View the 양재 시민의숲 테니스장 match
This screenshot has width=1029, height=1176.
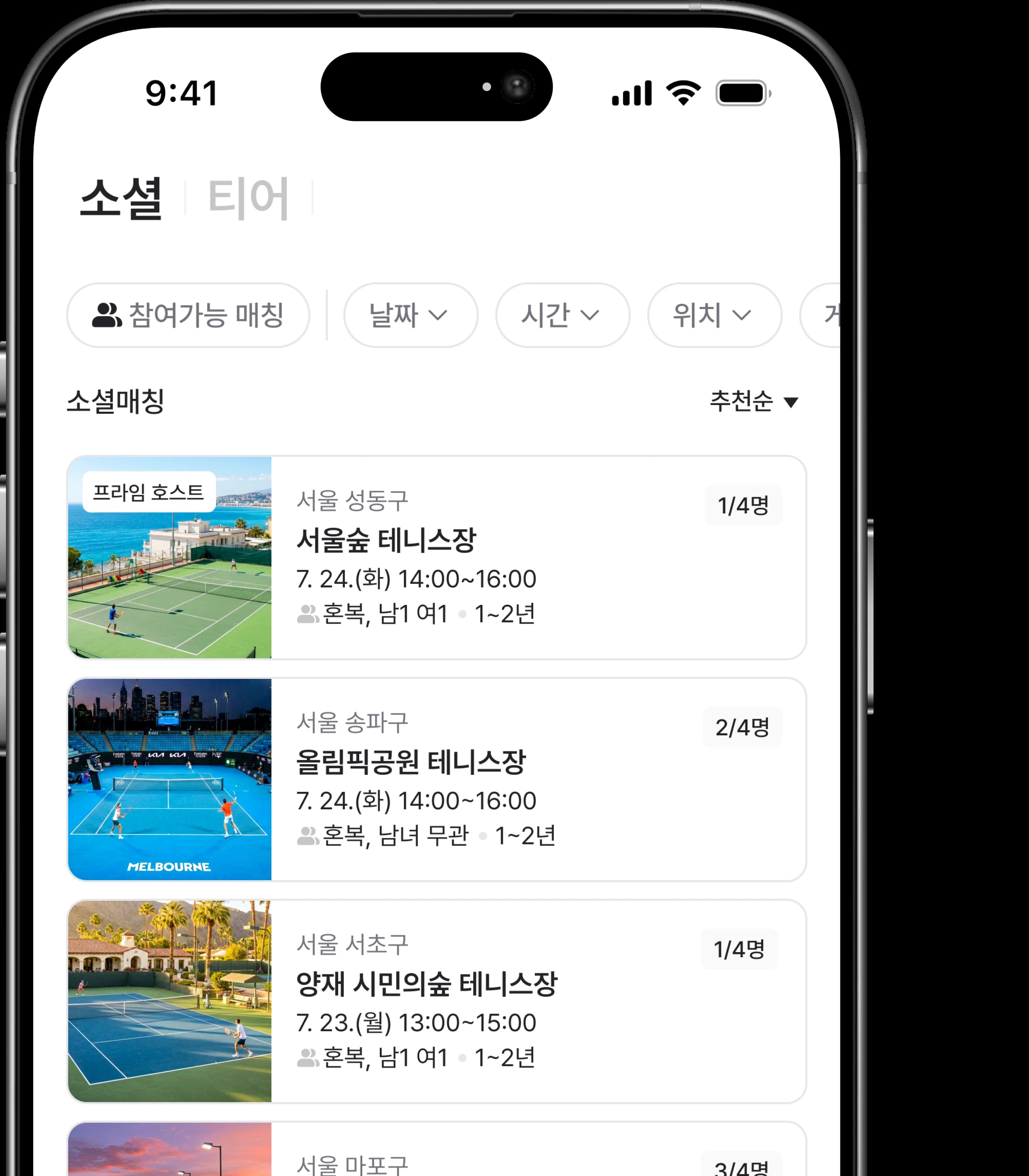436,1001
